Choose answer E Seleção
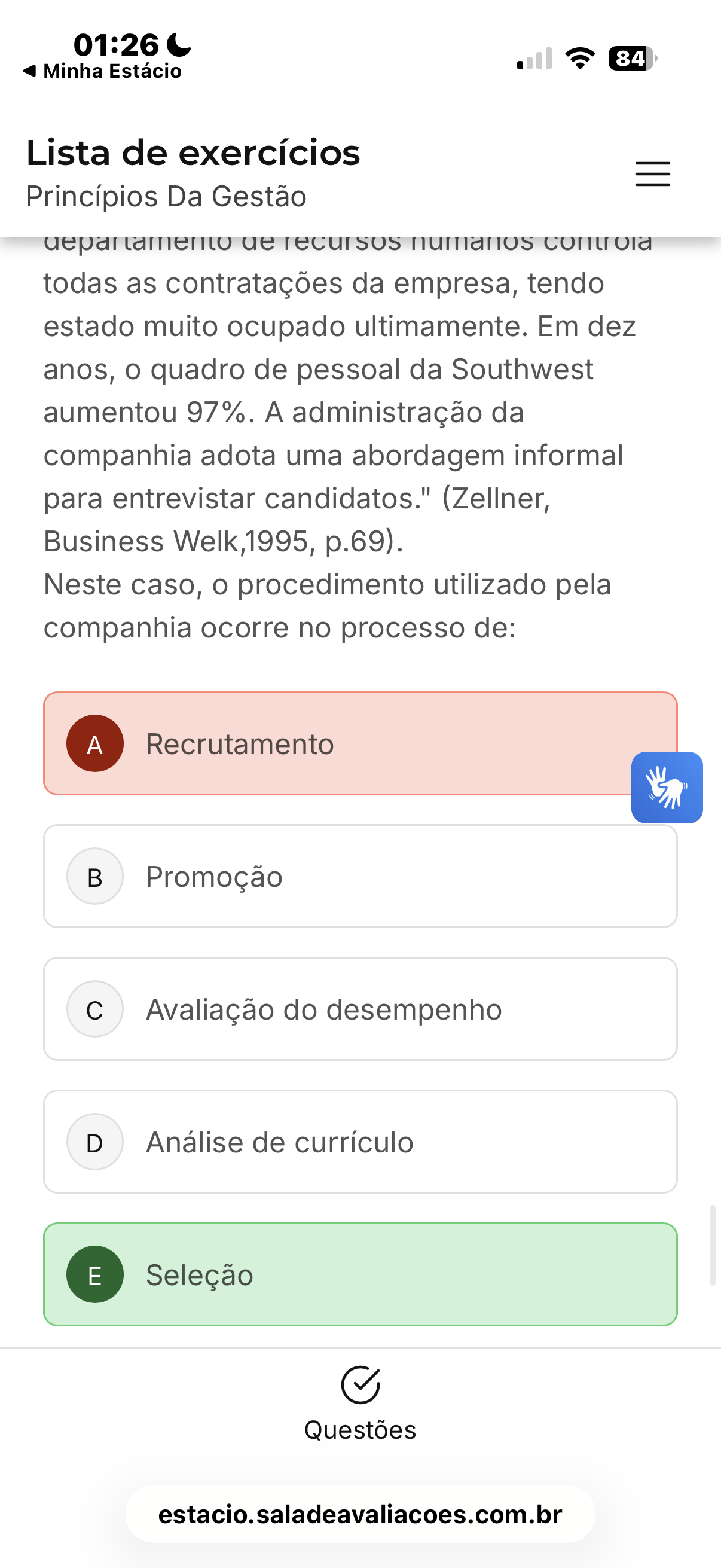Screen dimensions: 721x1568 pos(360,1274)
